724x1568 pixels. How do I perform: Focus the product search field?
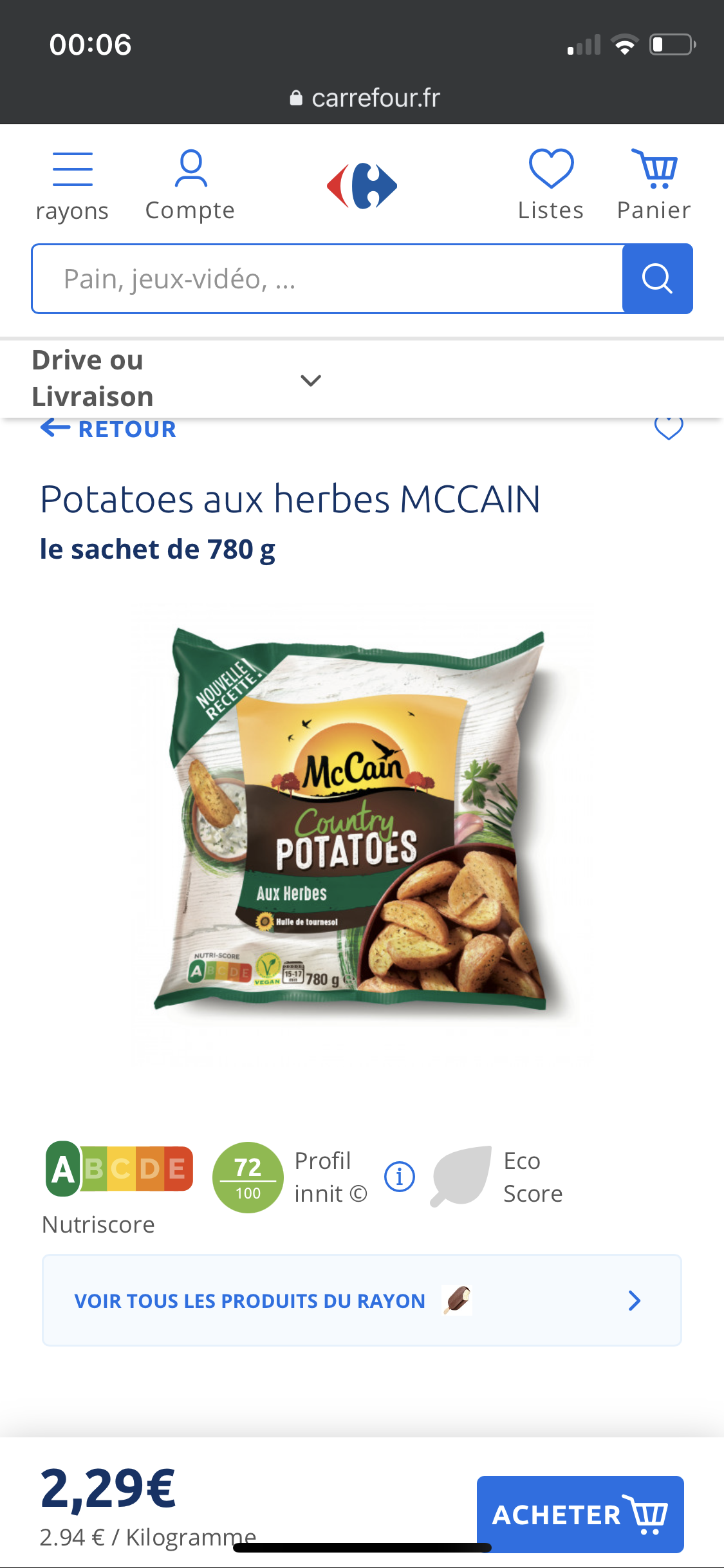[x=327, y=279]
